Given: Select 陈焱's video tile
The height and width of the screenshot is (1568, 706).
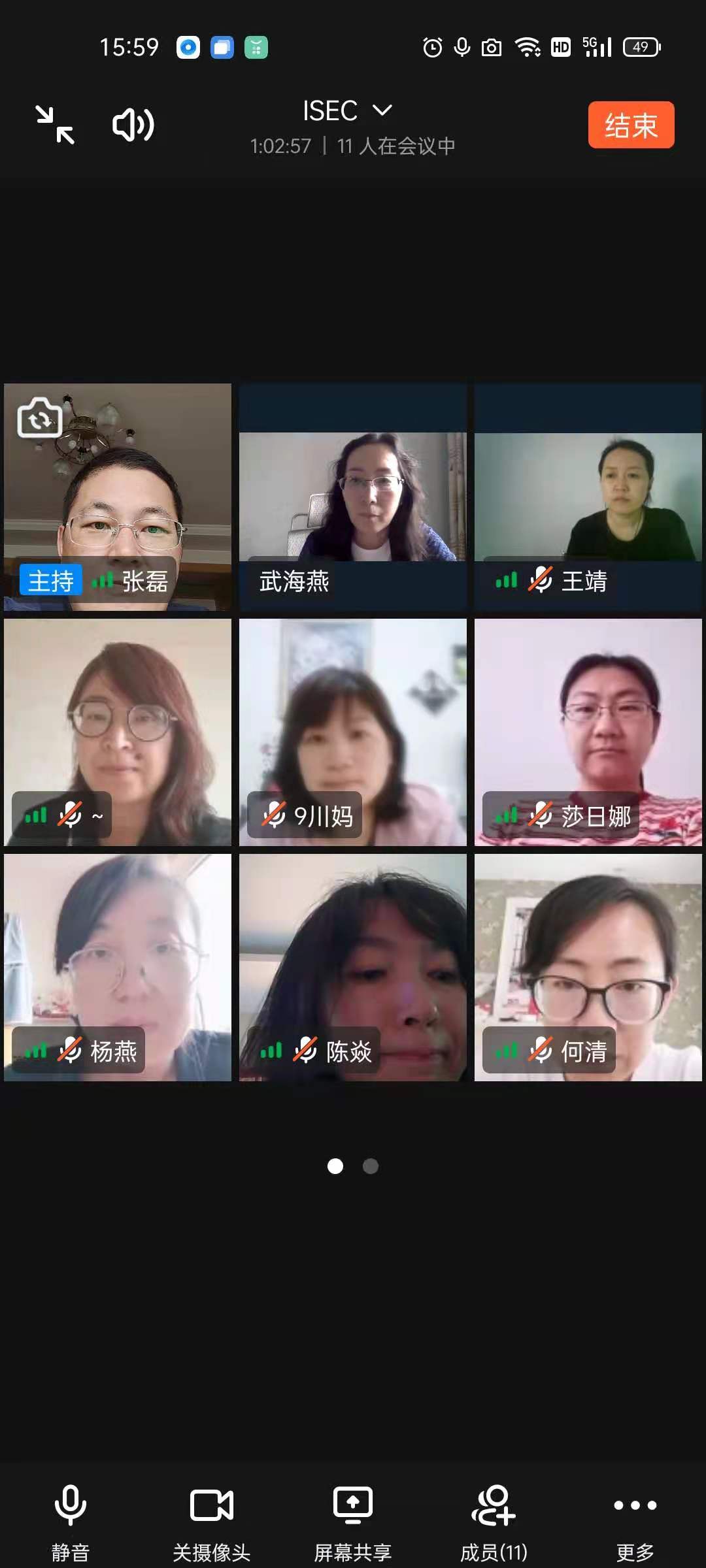Looking at the screenshot, I should click(x=353, y=967).
